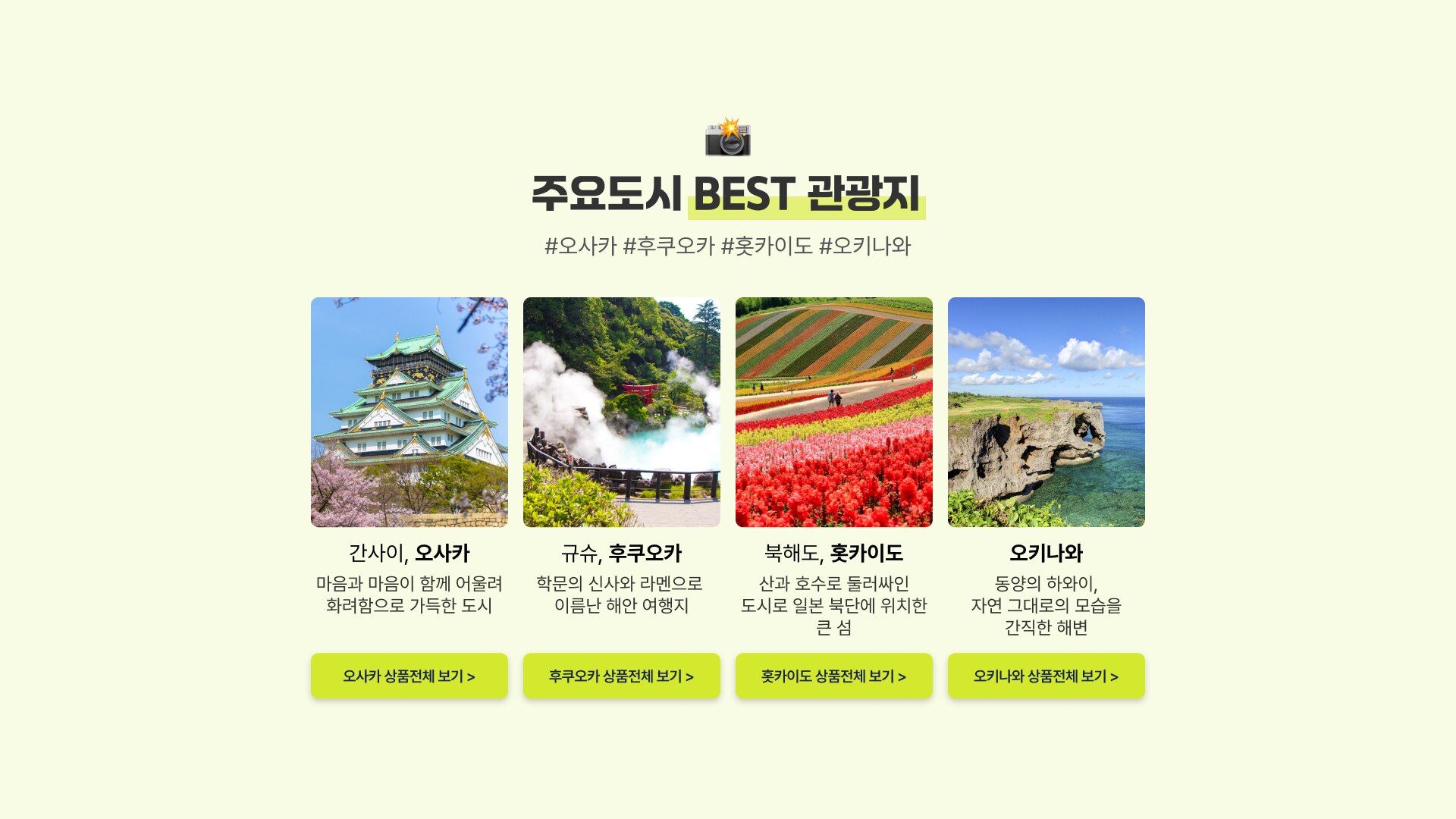Tap 홋카이도 상품전체 보기
Image resolution: width=1456 pixels, height=819 pixels.
click(x=833, y=676)
